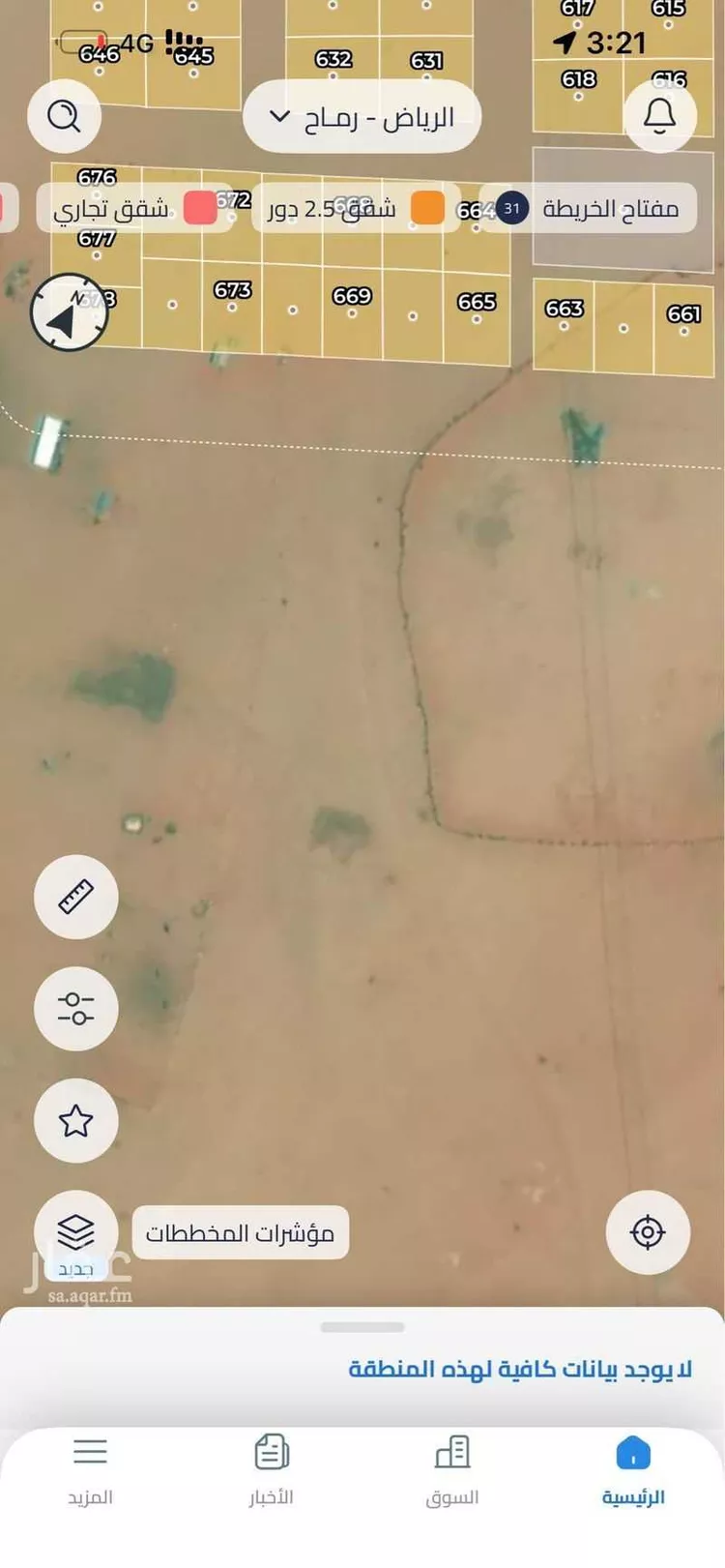Open the المزيد more tab

[90, 1470]
